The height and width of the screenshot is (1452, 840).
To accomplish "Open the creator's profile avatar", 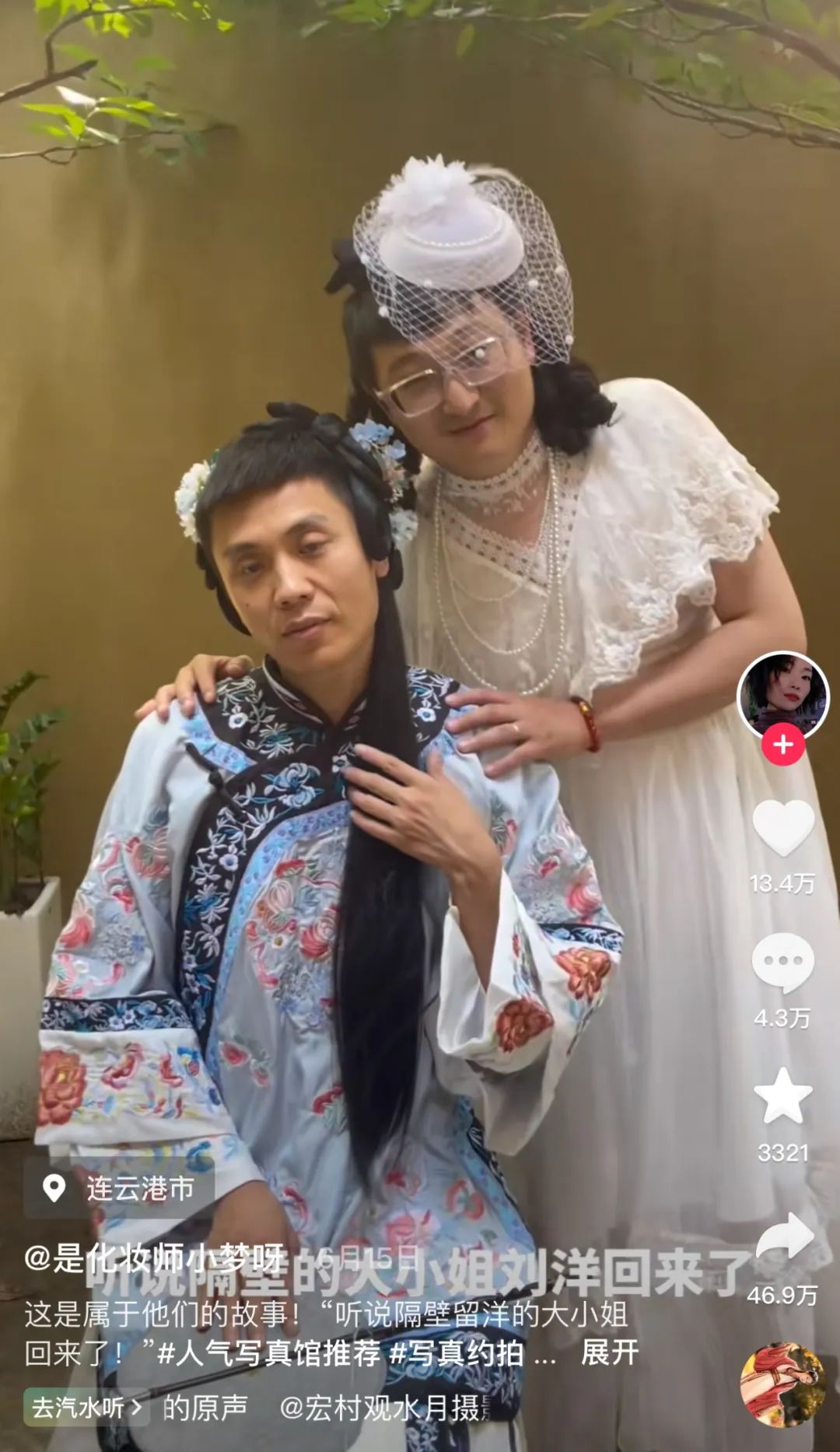I will point(782,695).
